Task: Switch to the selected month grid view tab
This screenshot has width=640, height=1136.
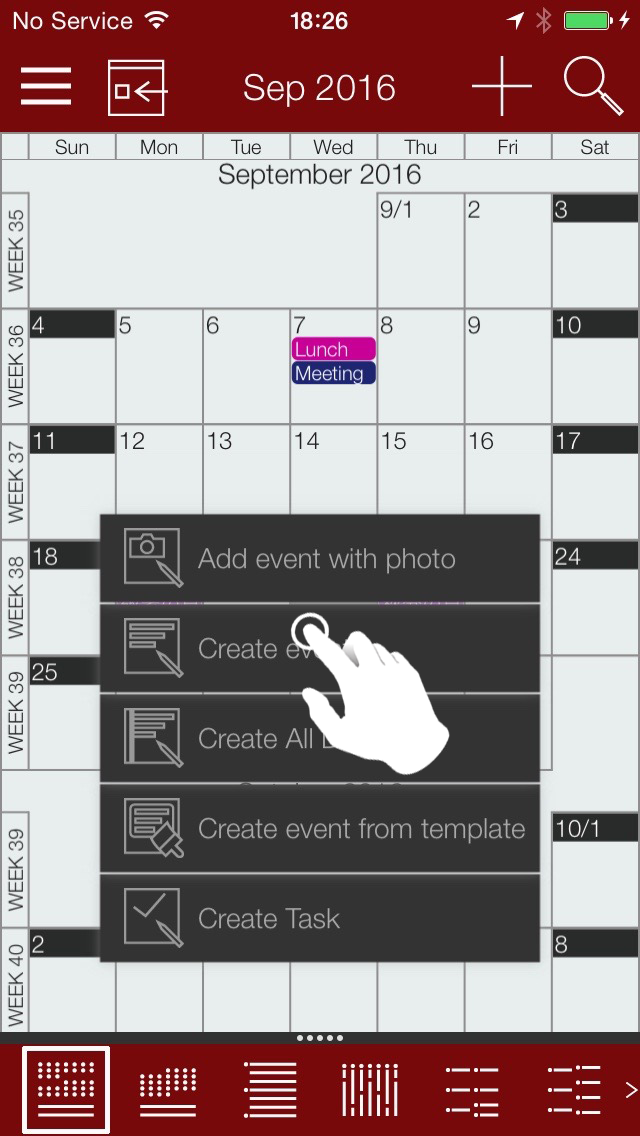Action: pos(65,1089)
